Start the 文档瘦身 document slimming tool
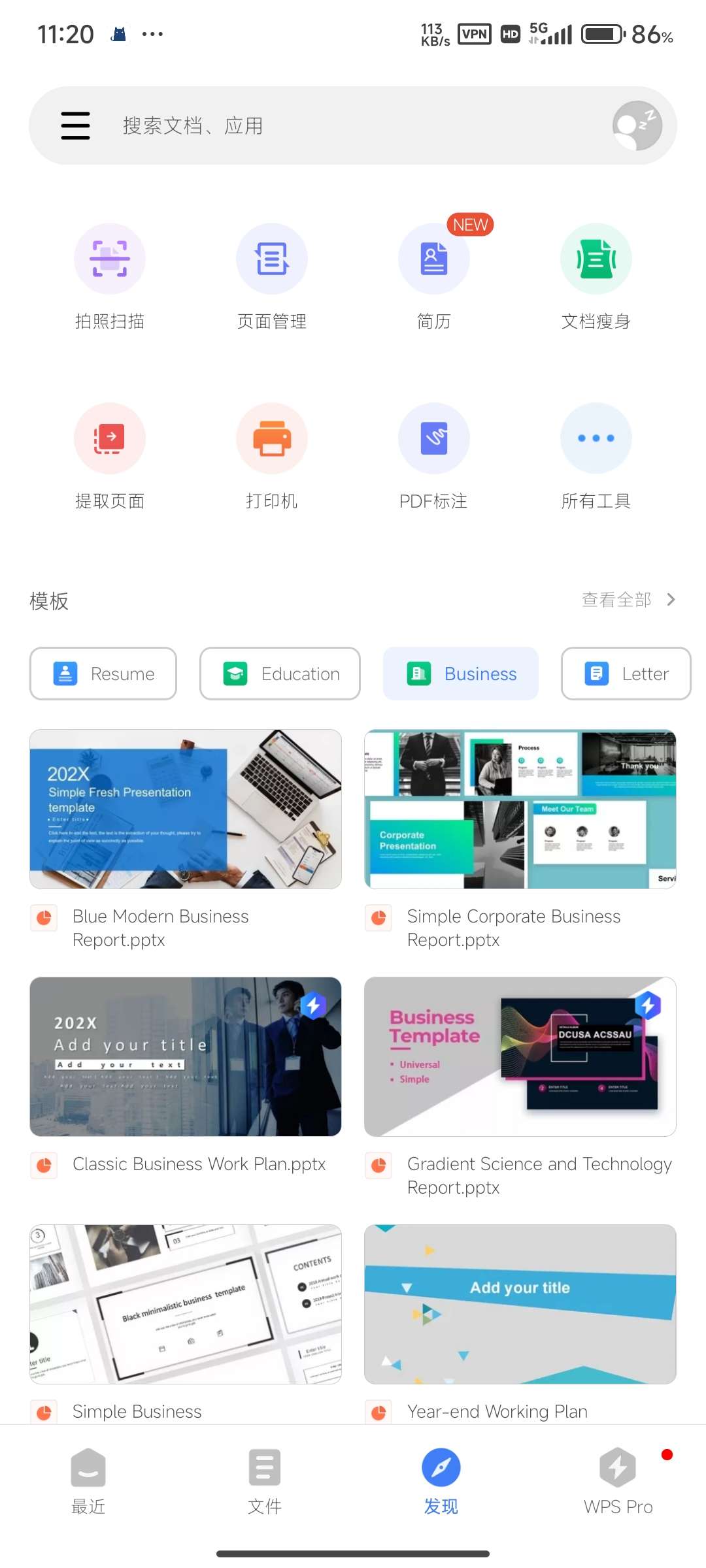Screen dimensions: 706x1568 coord(596,259)
